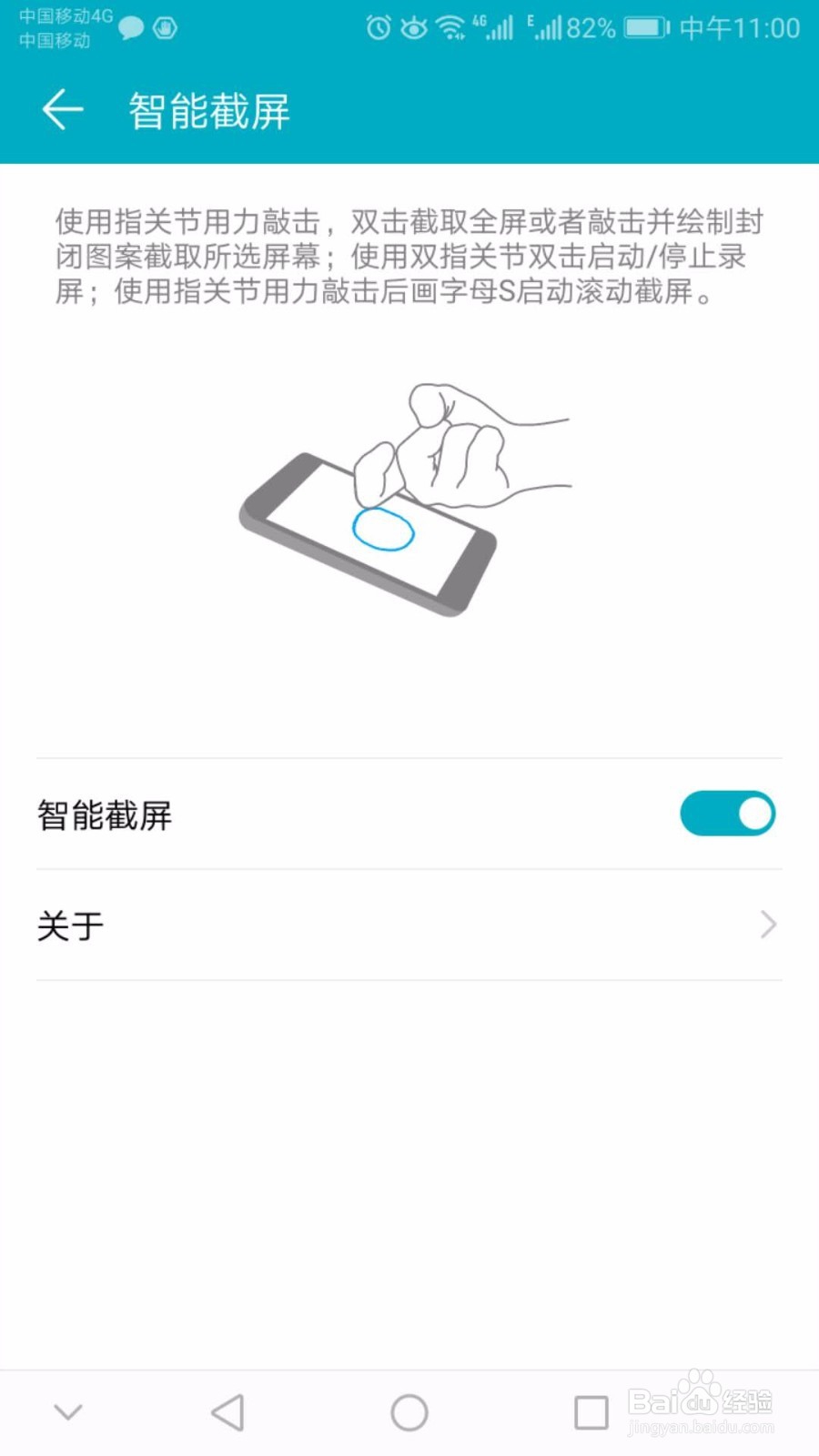Collapse the navigation bar with the down chevron
This screenshot has height=1456, width=819.
click(x=68, y=1412)
